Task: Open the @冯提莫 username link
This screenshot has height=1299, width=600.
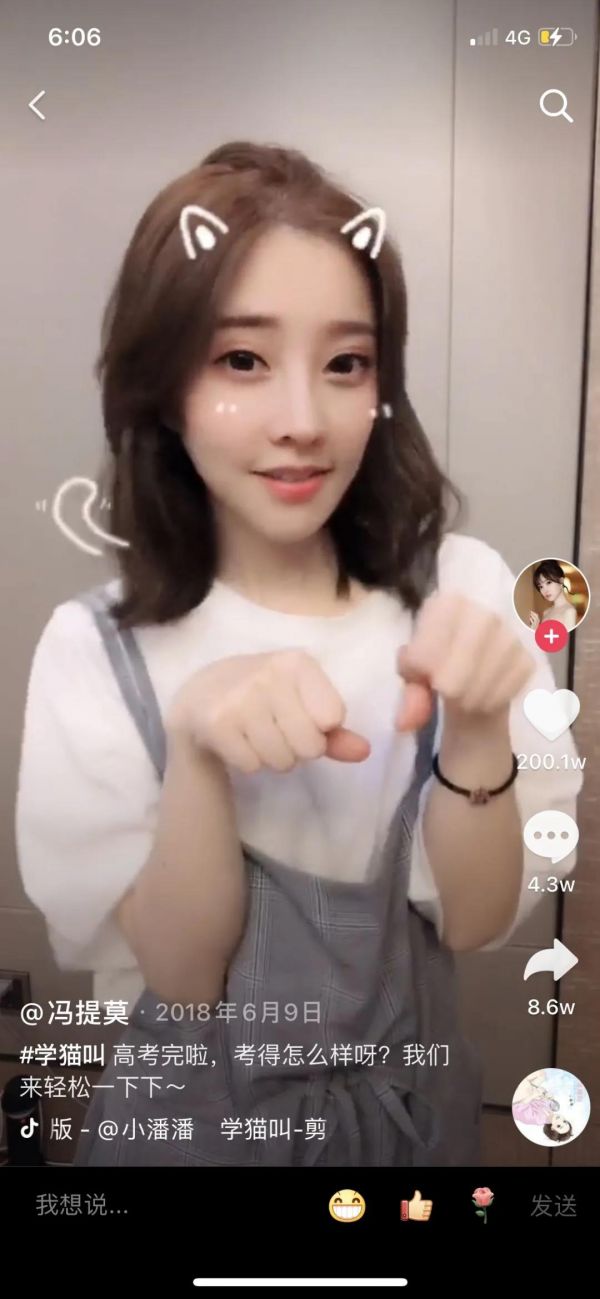Action: coord(75,1013)
